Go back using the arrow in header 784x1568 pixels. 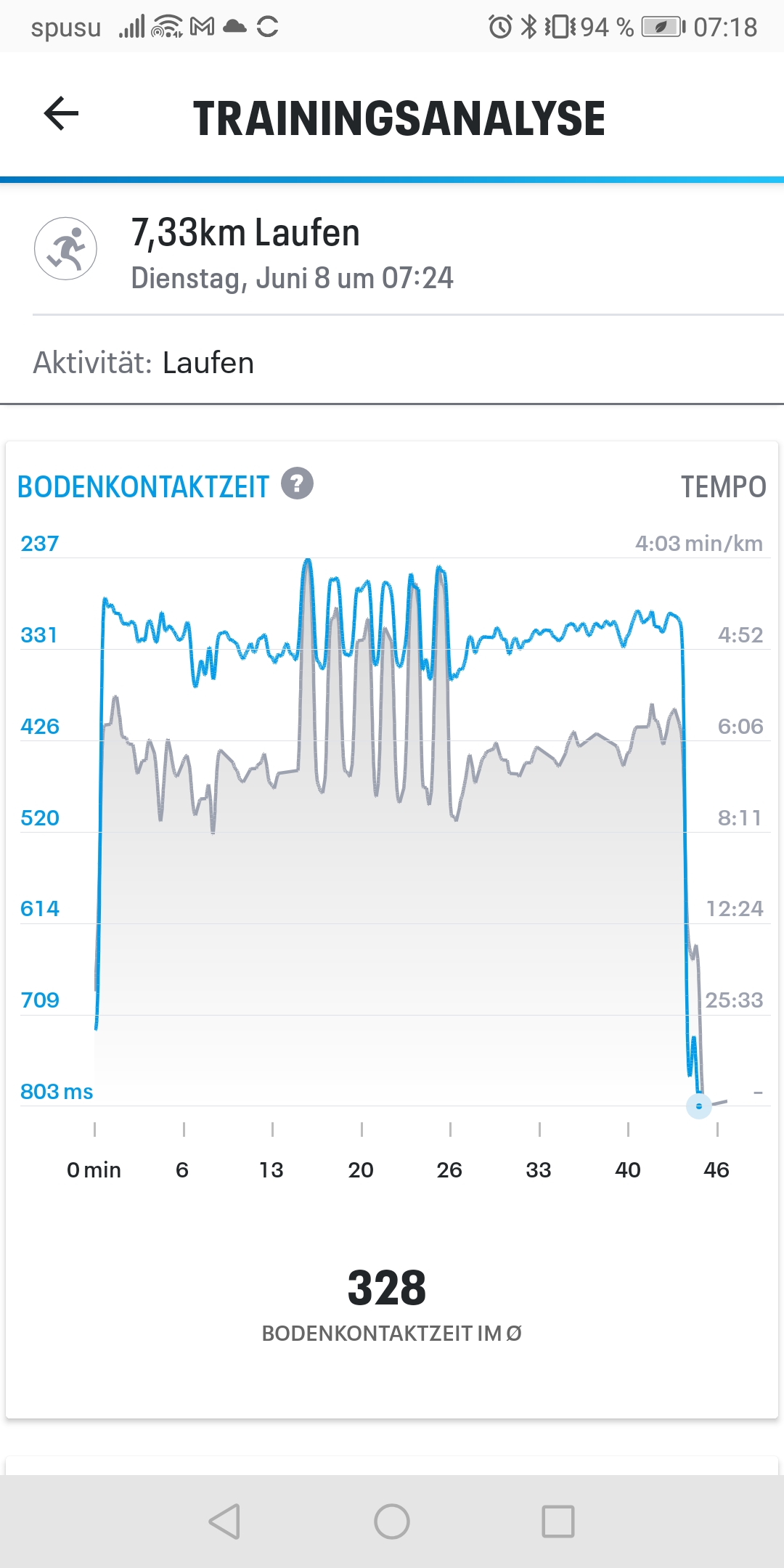pos(61,114)
